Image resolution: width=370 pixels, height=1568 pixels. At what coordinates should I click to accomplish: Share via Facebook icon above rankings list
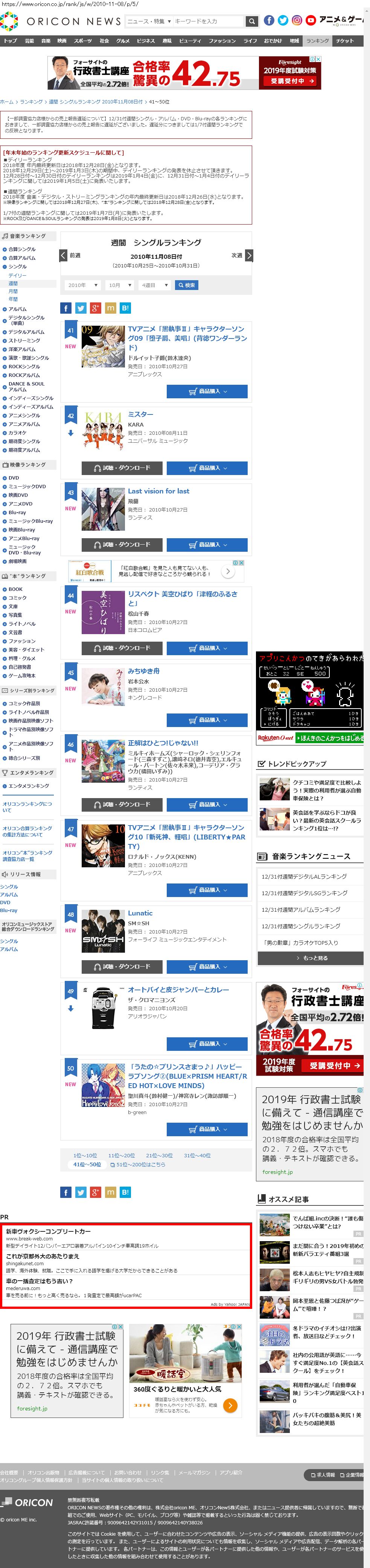[66, 308]
